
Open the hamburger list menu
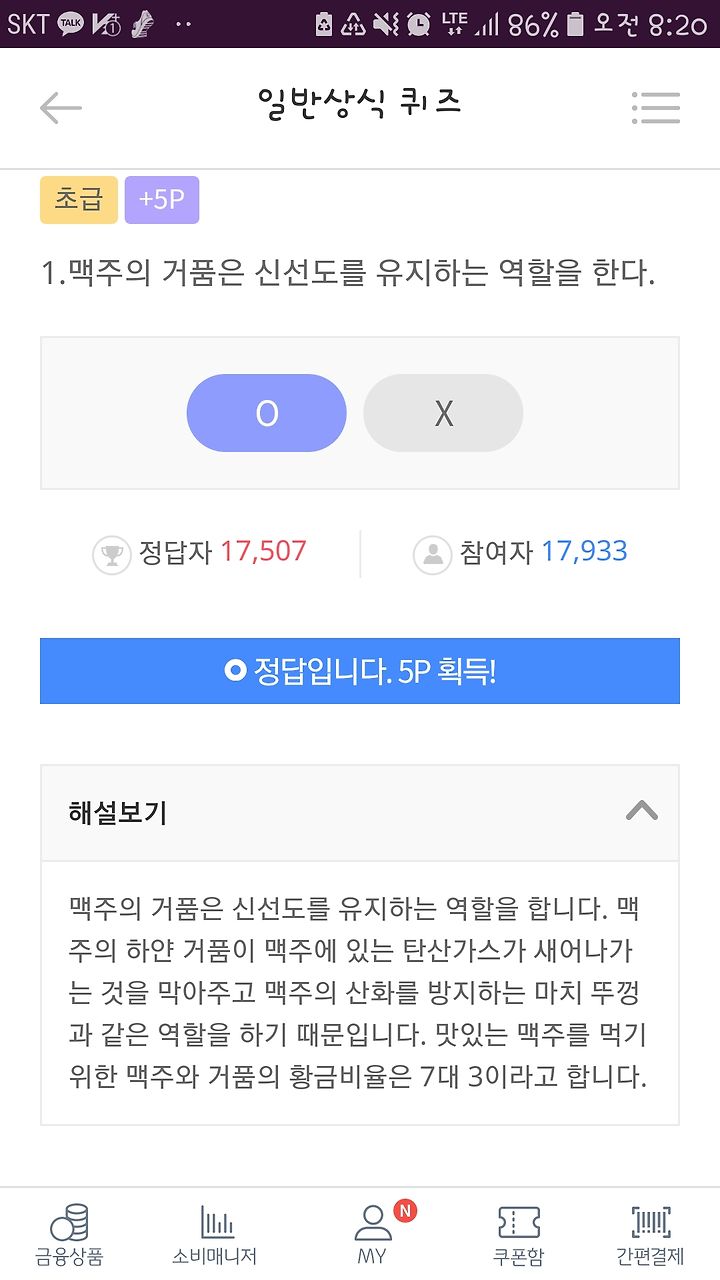[656, 108]
